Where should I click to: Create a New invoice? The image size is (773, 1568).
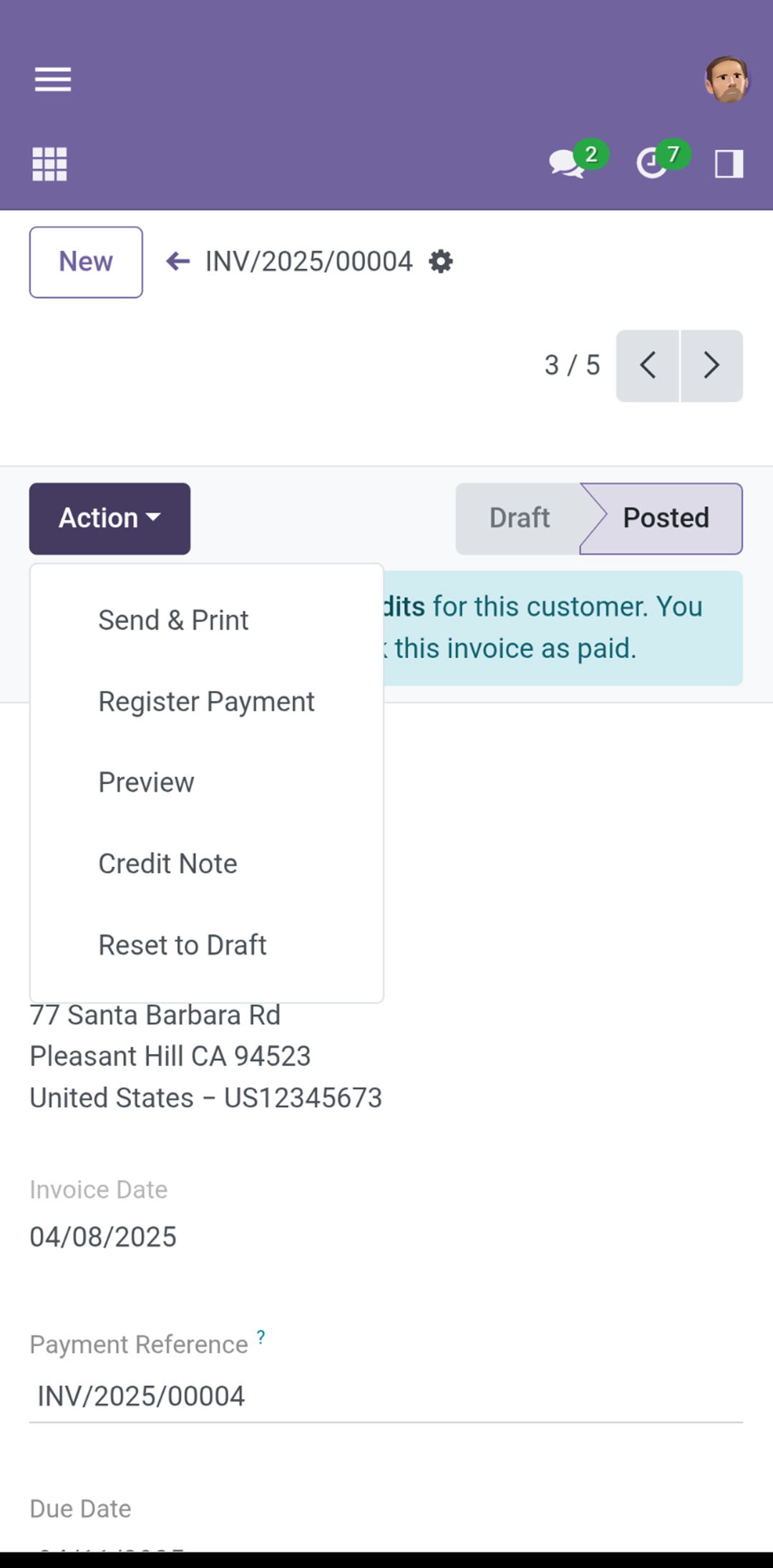point(86,262)
